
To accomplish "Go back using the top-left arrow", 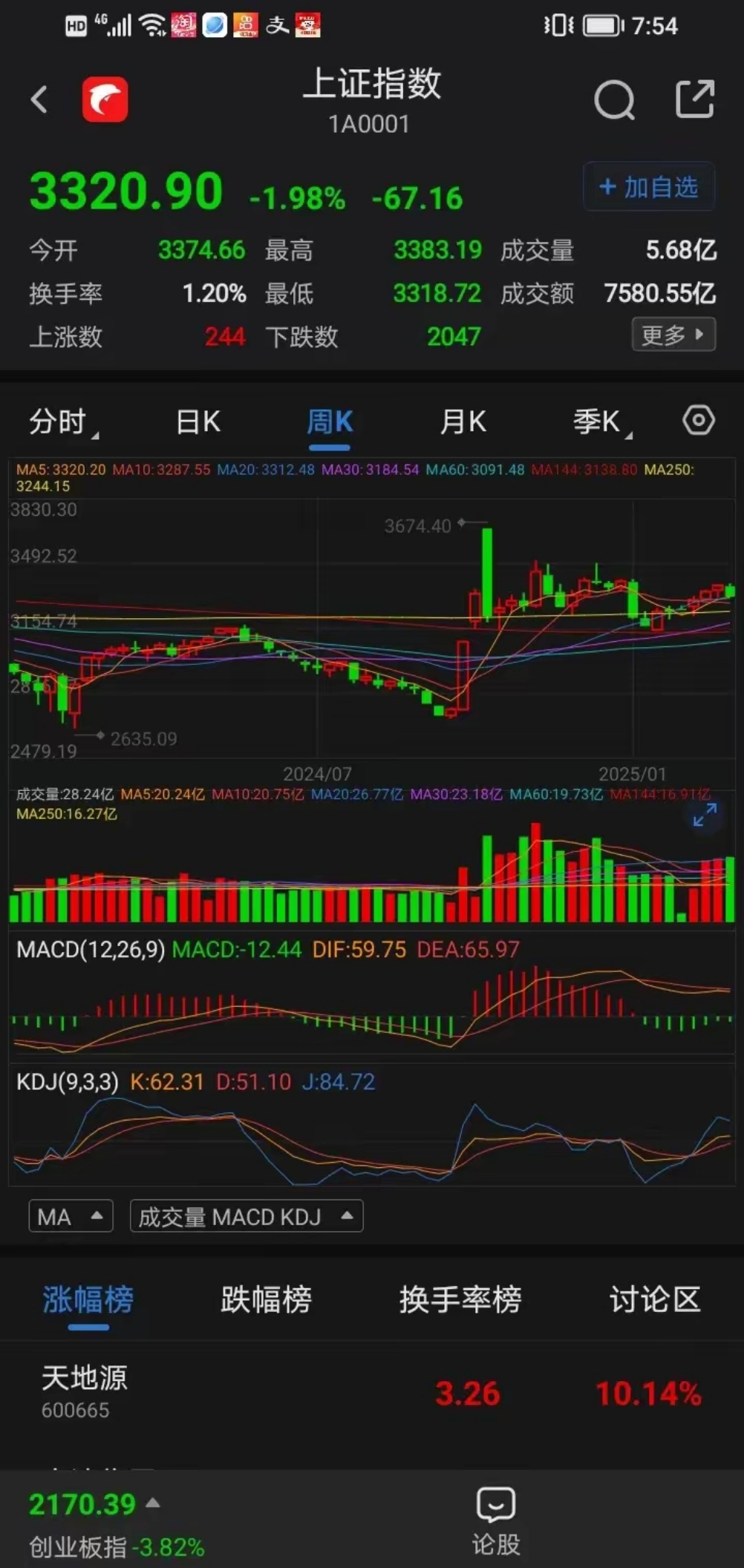I will coord(39,99).
